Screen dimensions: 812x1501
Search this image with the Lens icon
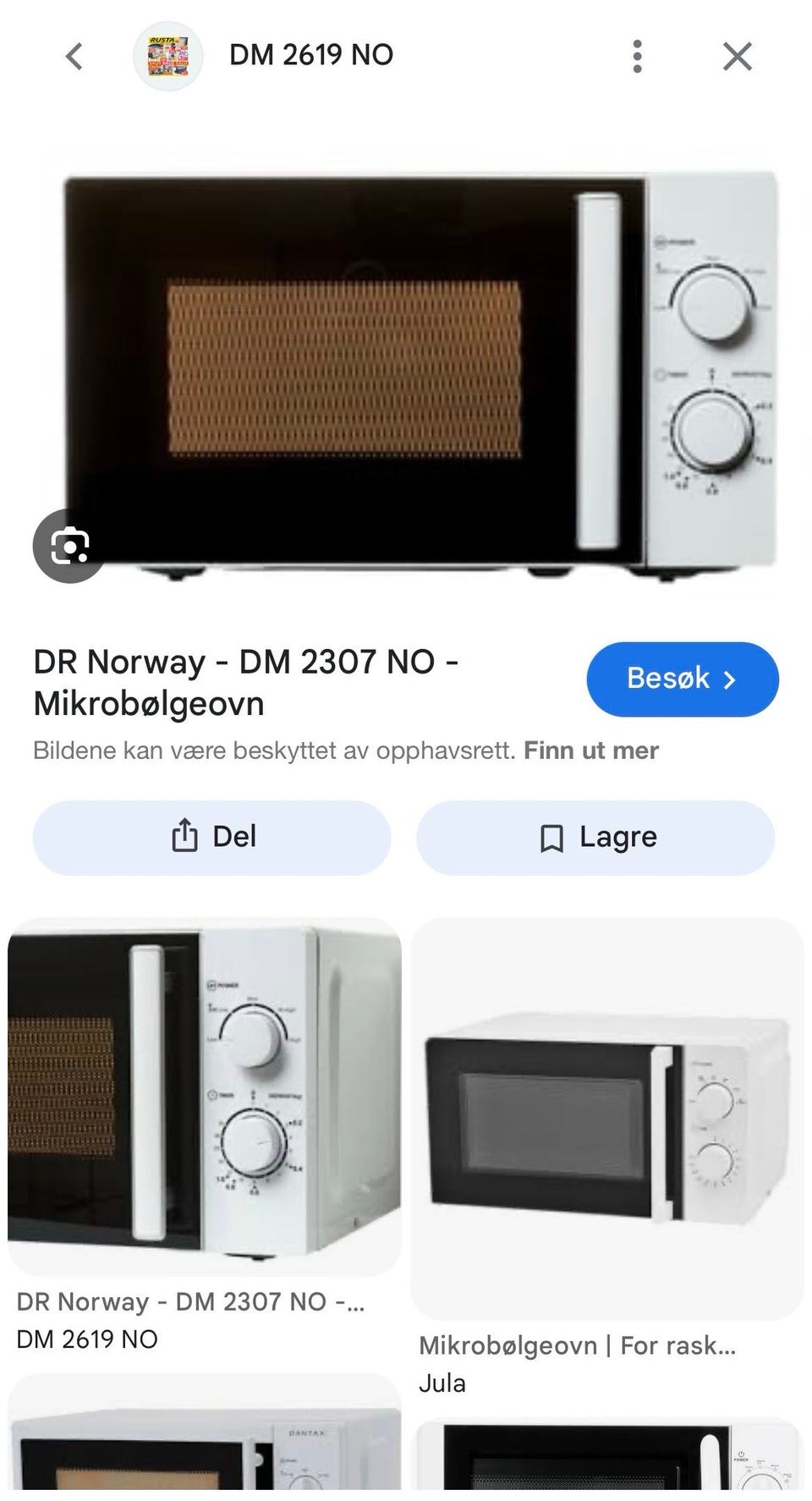(69, 547)
